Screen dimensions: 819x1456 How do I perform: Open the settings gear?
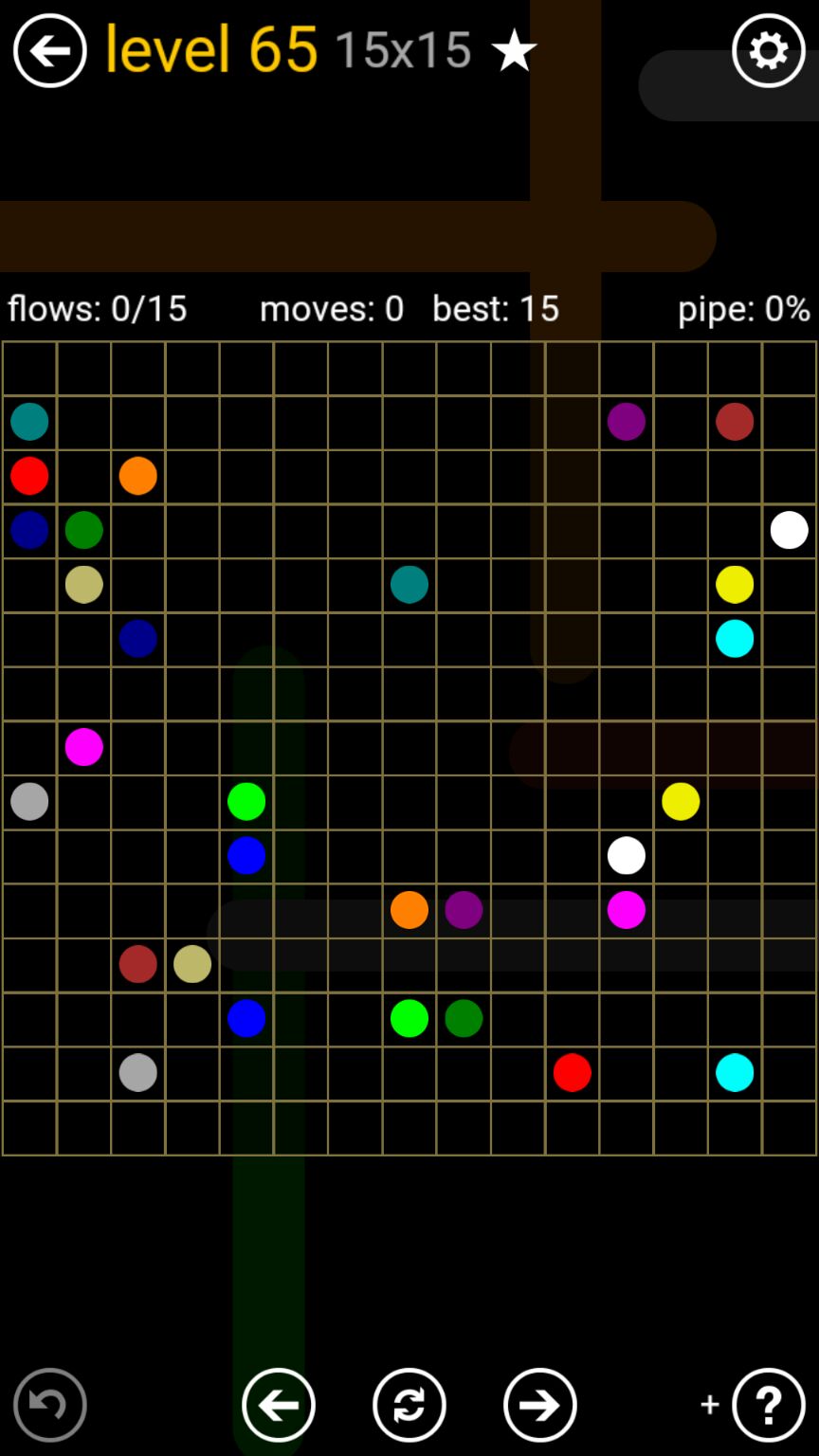click(768, 51)
